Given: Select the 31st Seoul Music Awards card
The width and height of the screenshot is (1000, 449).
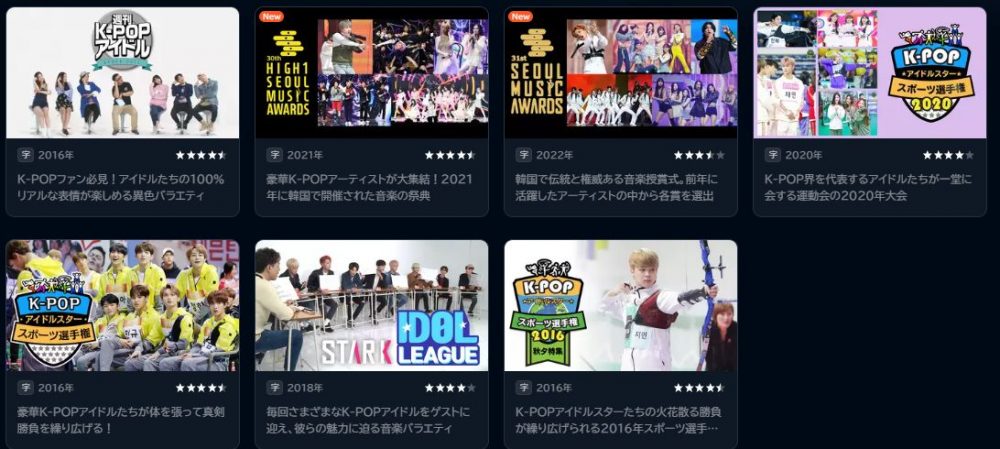Looking at the screenshot, I should (x=620, y=75).
